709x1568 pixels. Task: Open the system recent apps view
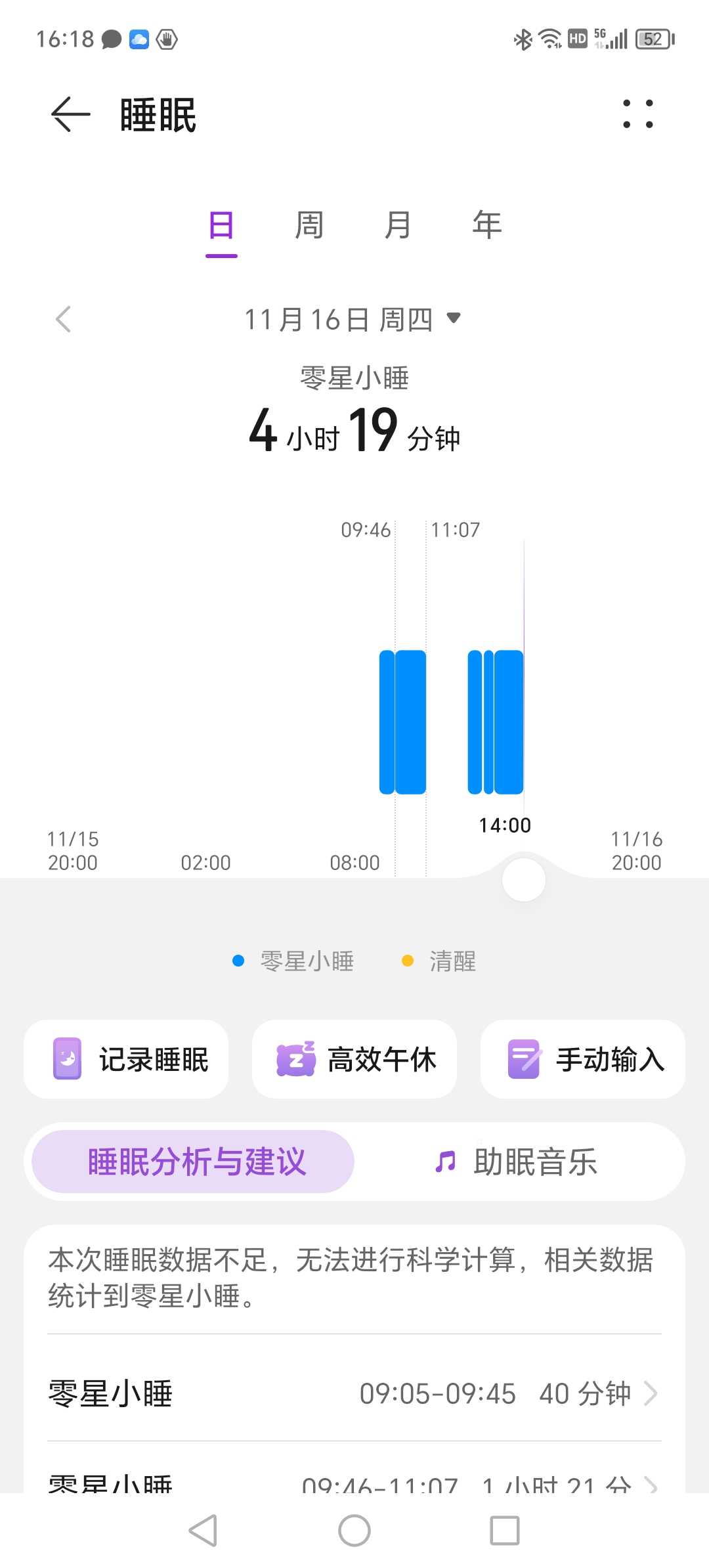click(505, 1531)
